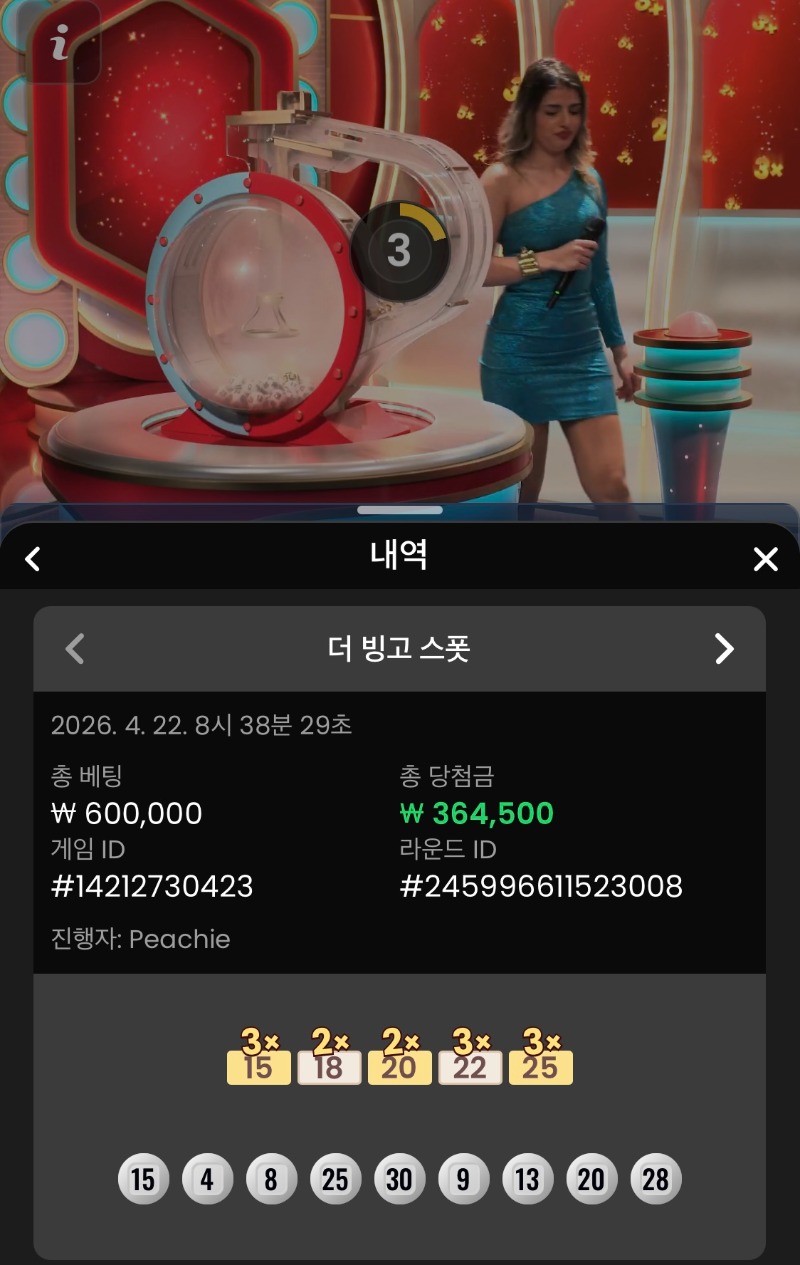Show the previous game round record
The image size is (800, 1265).
(x=75, y=649)
